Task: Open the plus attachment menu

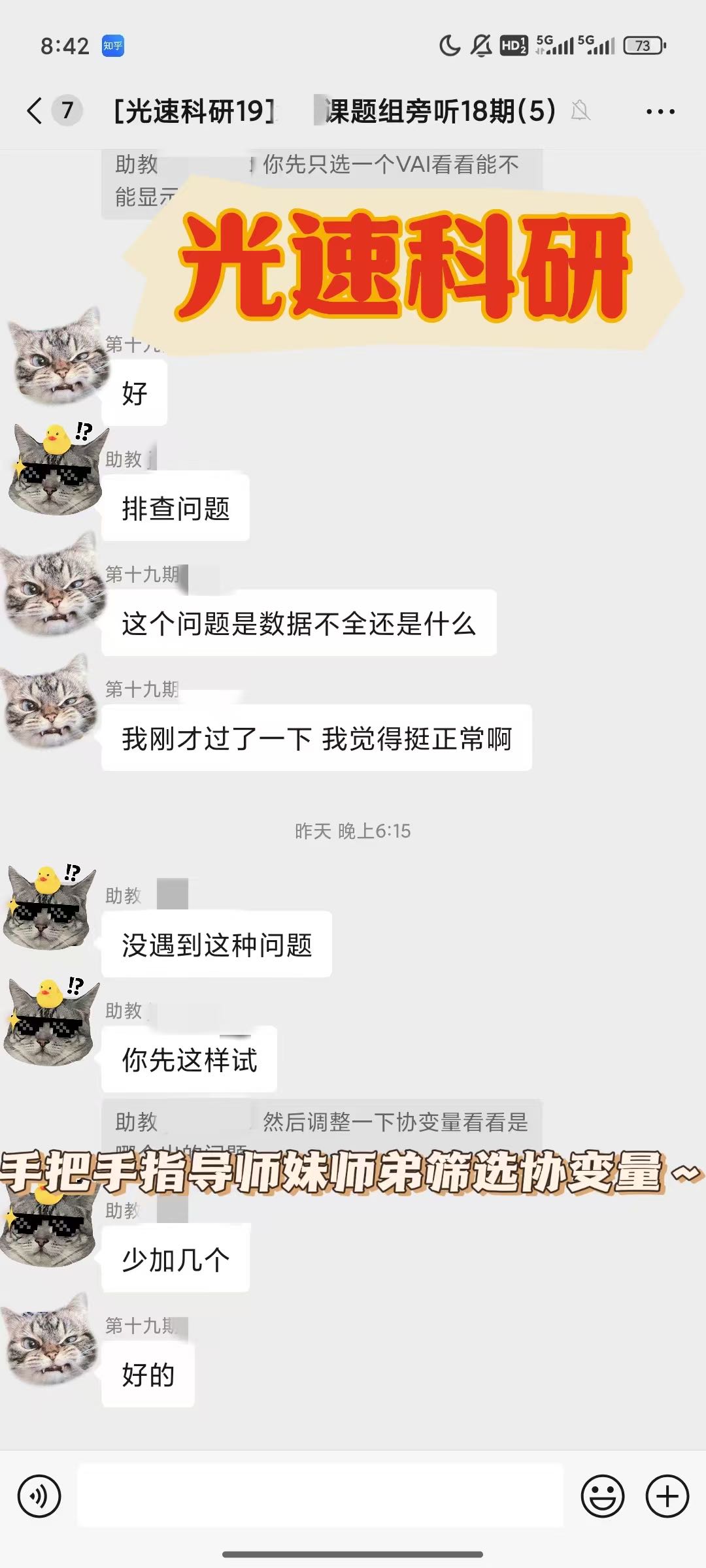Action: coord(667,1496)
